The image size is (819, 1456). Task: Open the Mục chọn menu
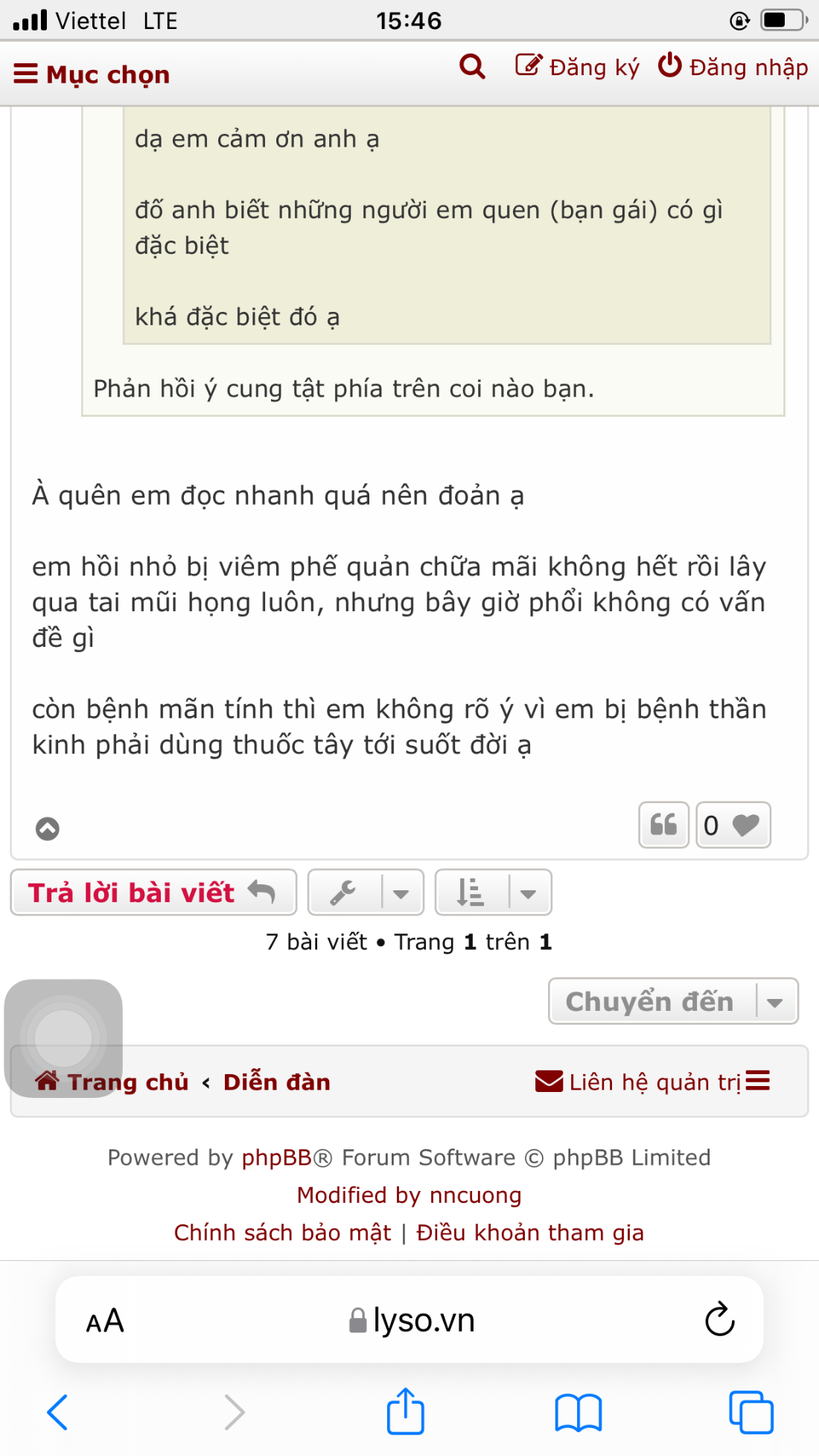92,74
